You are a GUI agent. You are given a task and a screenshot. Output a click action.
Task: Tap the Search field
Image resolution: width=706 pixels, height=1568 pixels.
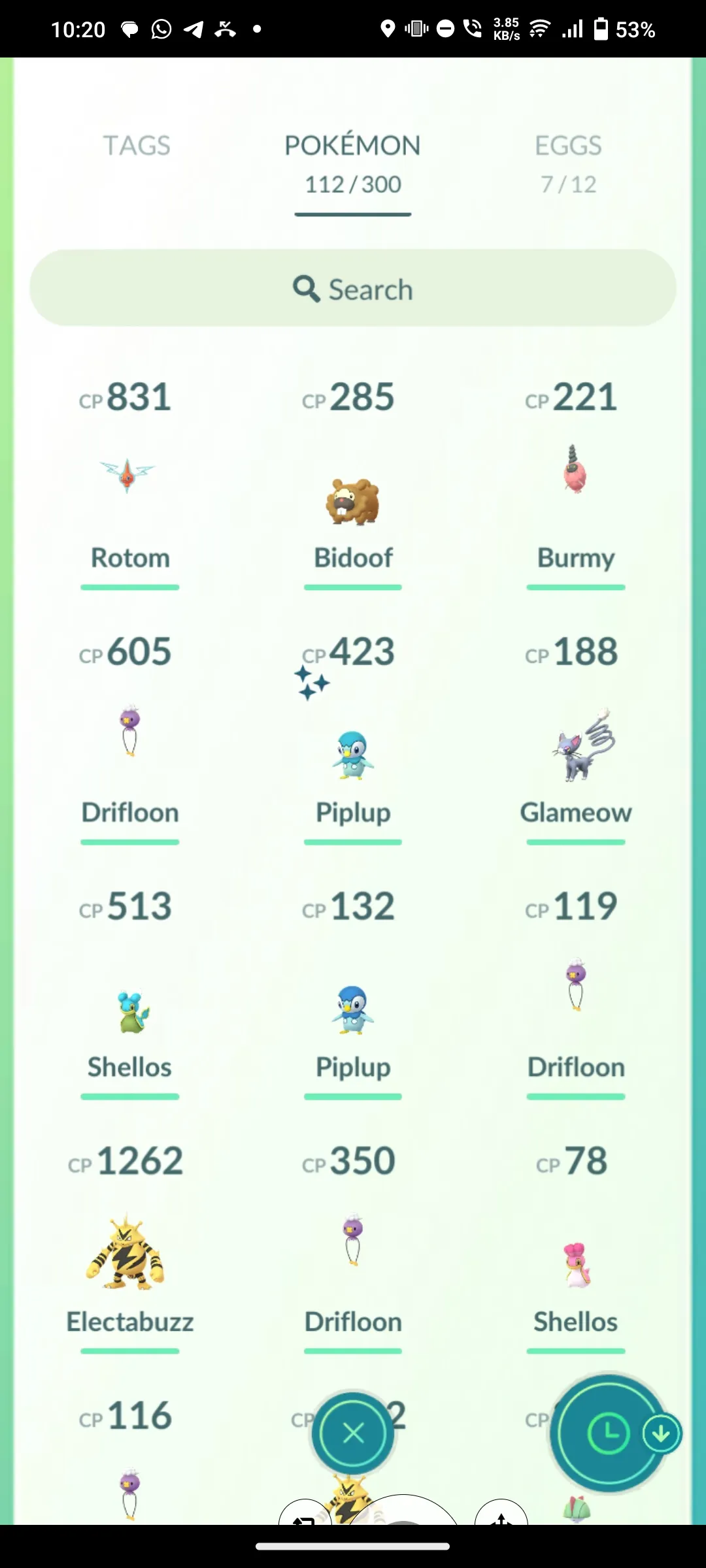[x=353, y=288]
